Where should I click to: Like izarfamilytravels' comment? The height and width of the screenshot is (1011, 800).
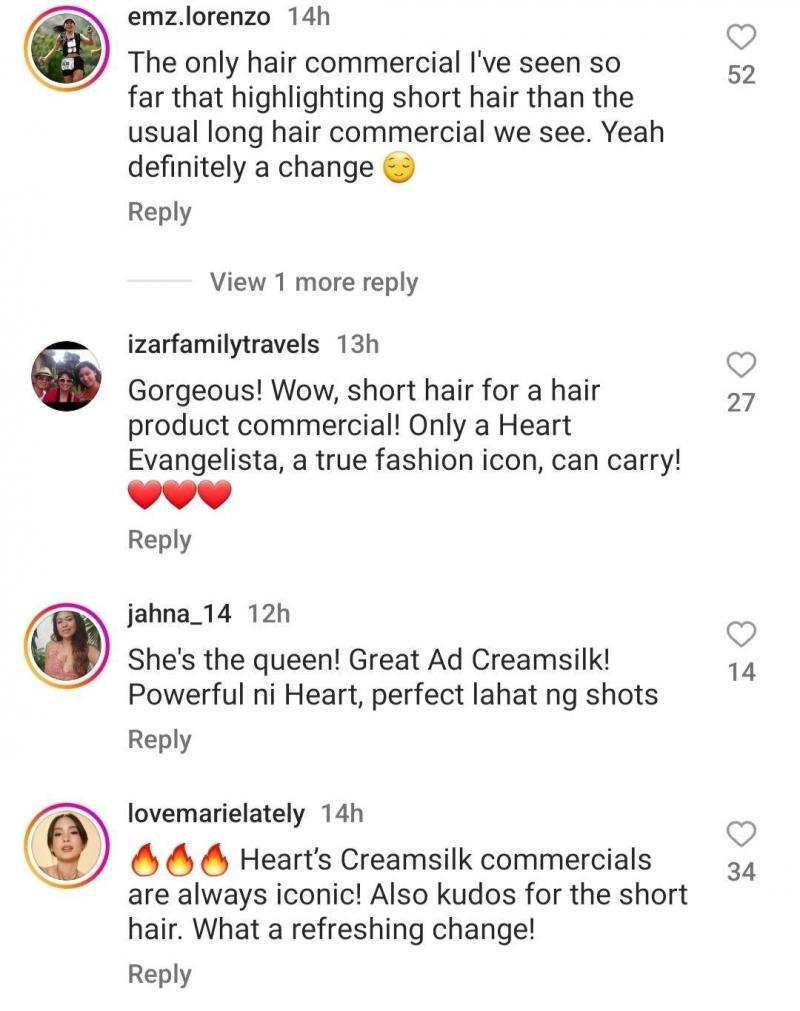pos(741,365)
